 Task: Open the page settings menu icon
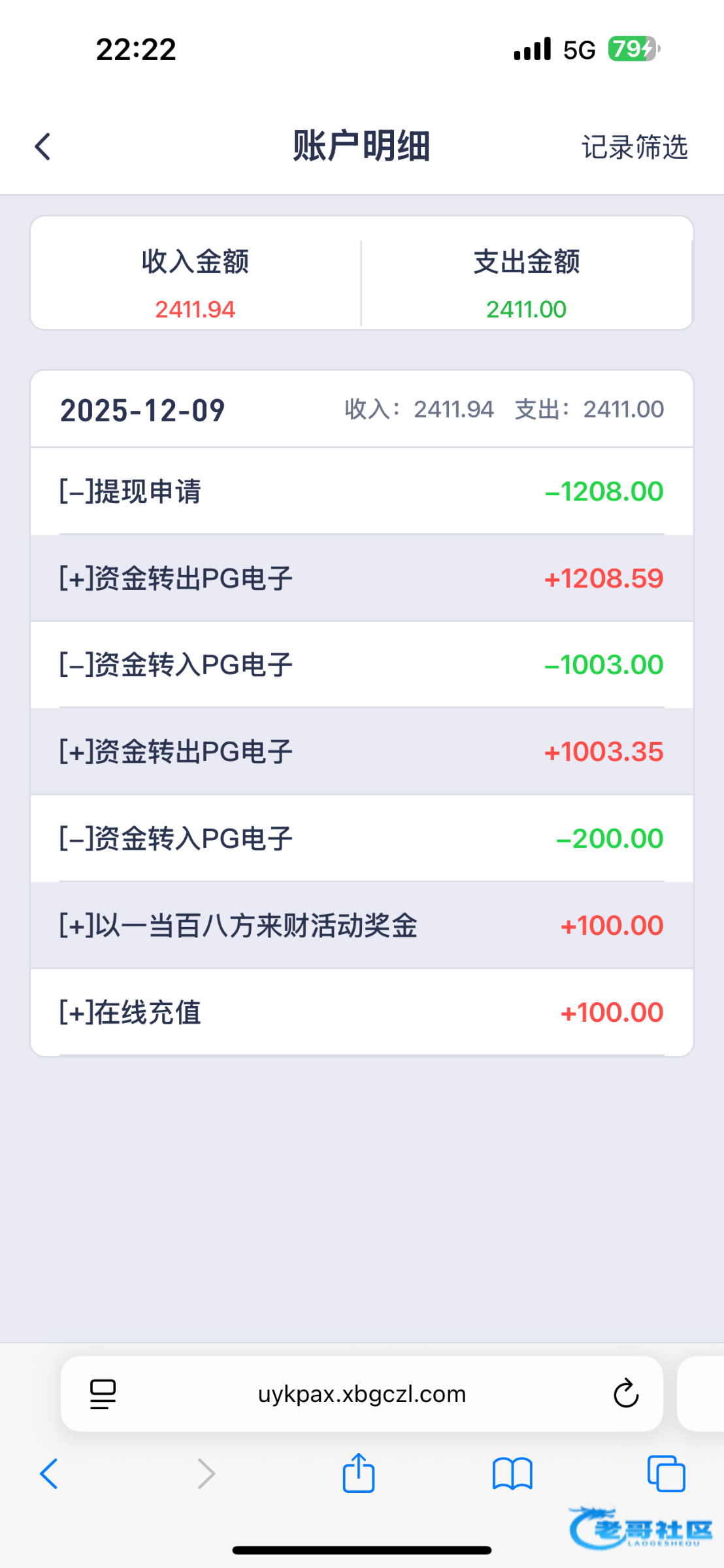click(x=103, y=1394)
